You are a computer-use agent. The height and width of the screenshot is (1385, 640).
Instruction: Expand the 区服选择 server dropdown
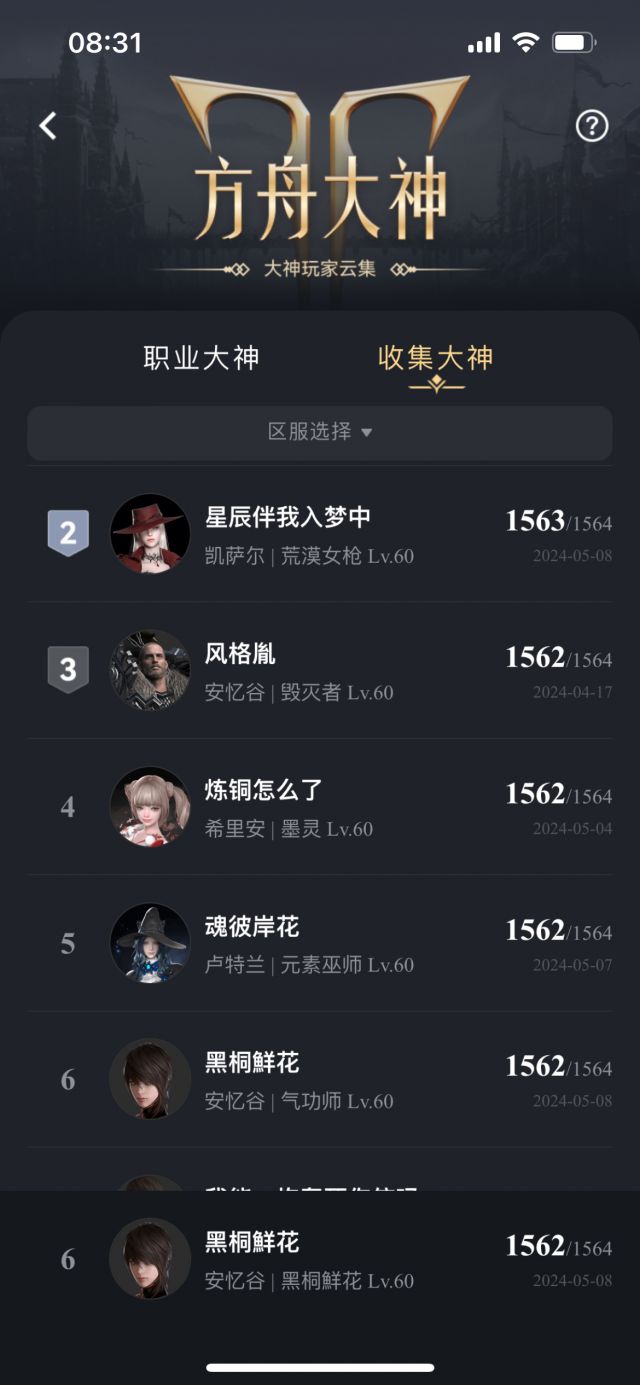(320, 432)
